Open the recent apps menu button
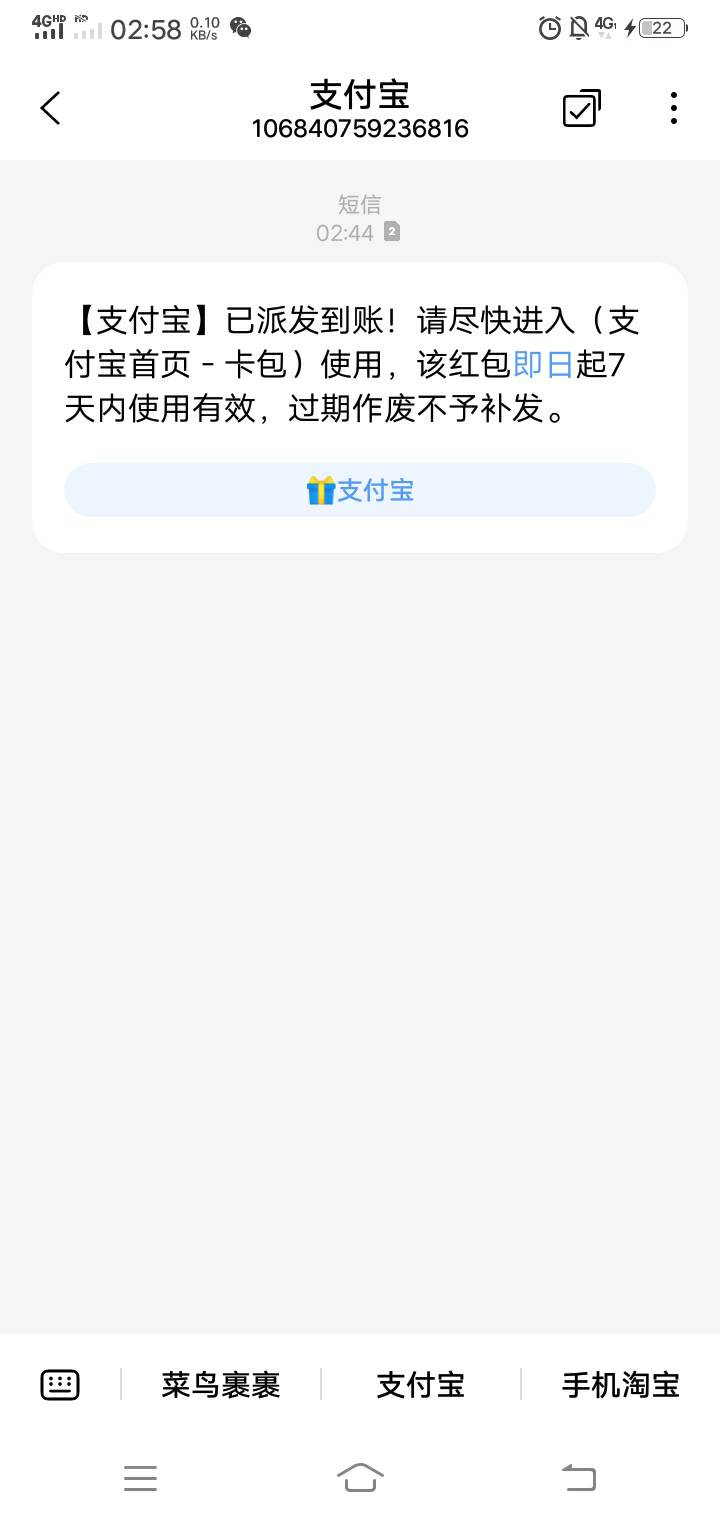This screenshot has height=1520, width=720. tap(140, 1477)
